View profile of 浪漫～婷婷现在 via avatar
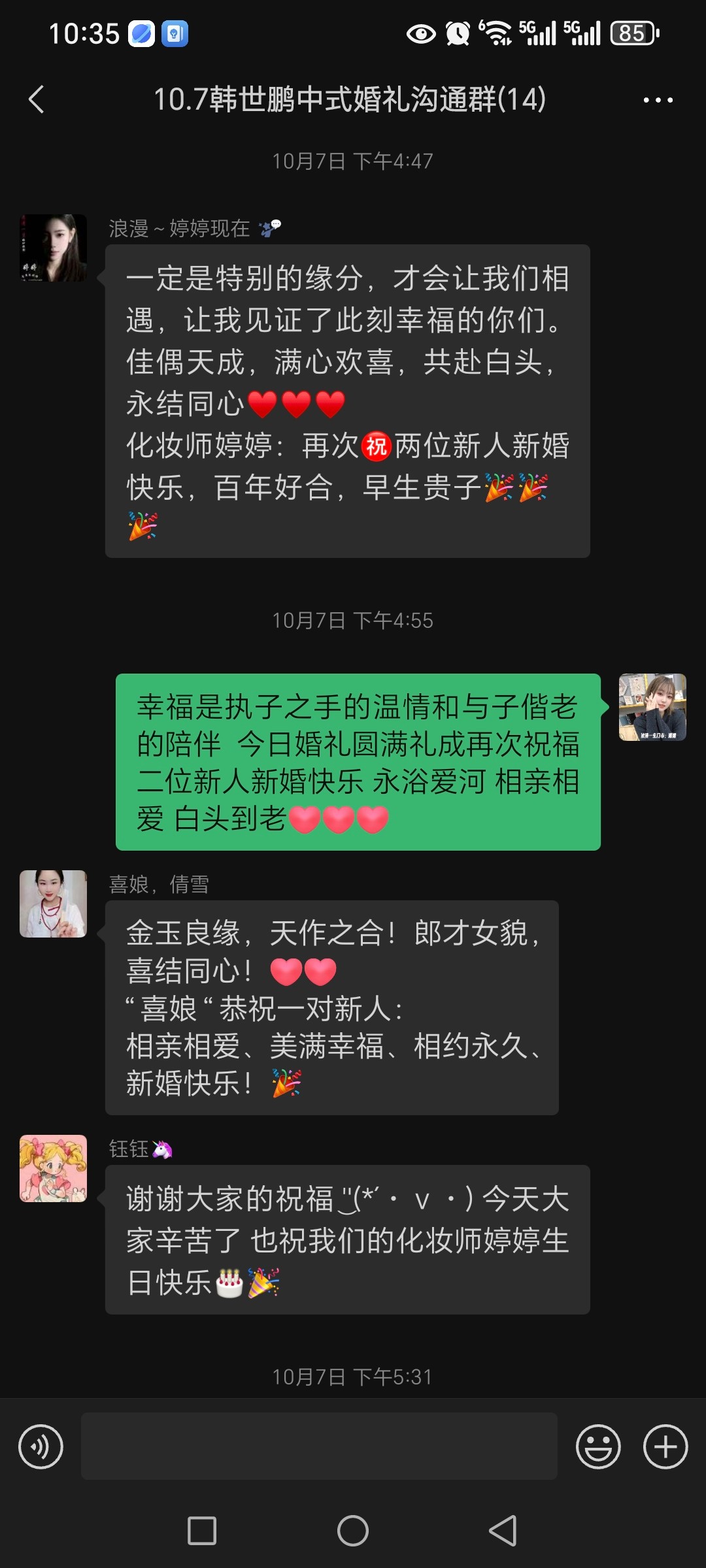This screenshot has width=706, height=1568. point(54,248)
